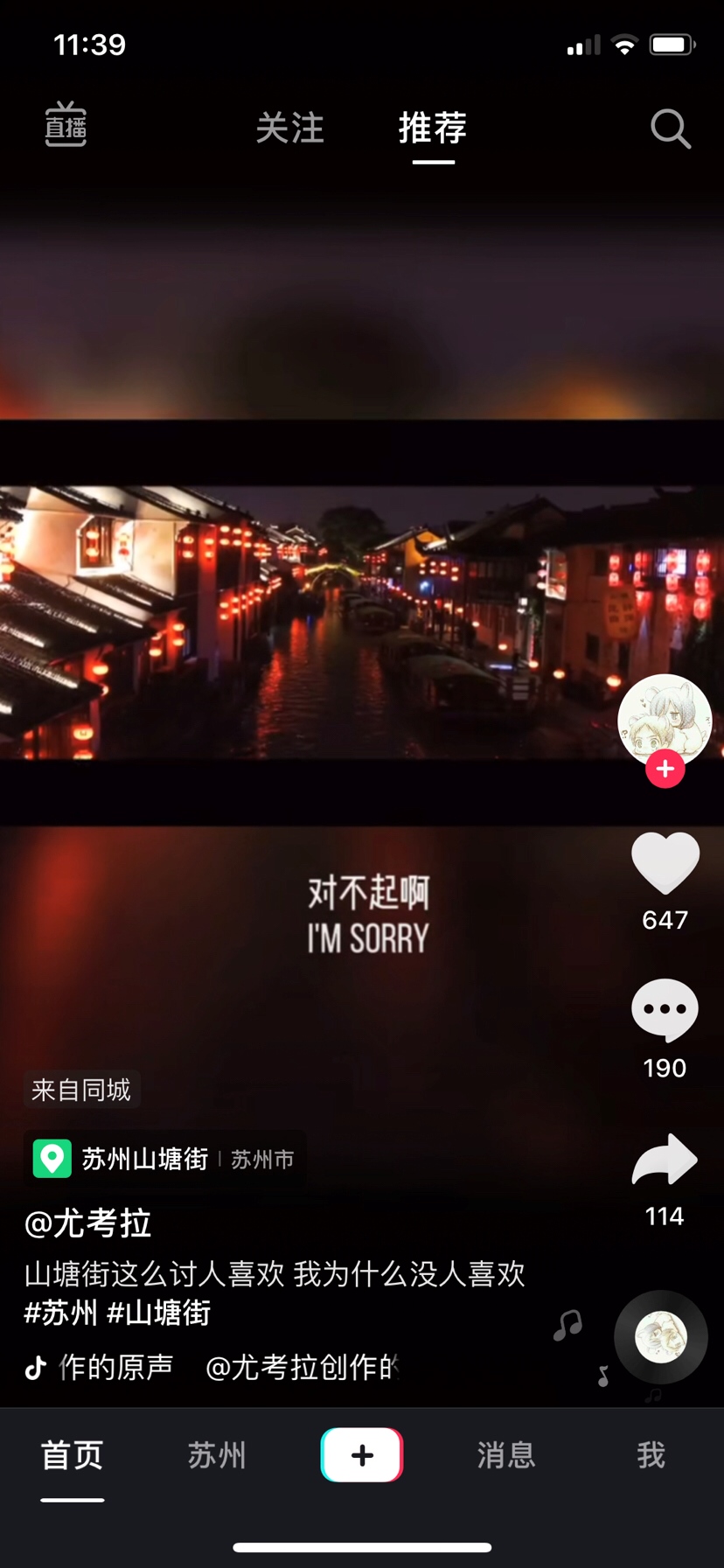Share this video using the arrow
The height and width of the screenshot is (1568, 724).
pyautogui.click(x=665, y=1160)
